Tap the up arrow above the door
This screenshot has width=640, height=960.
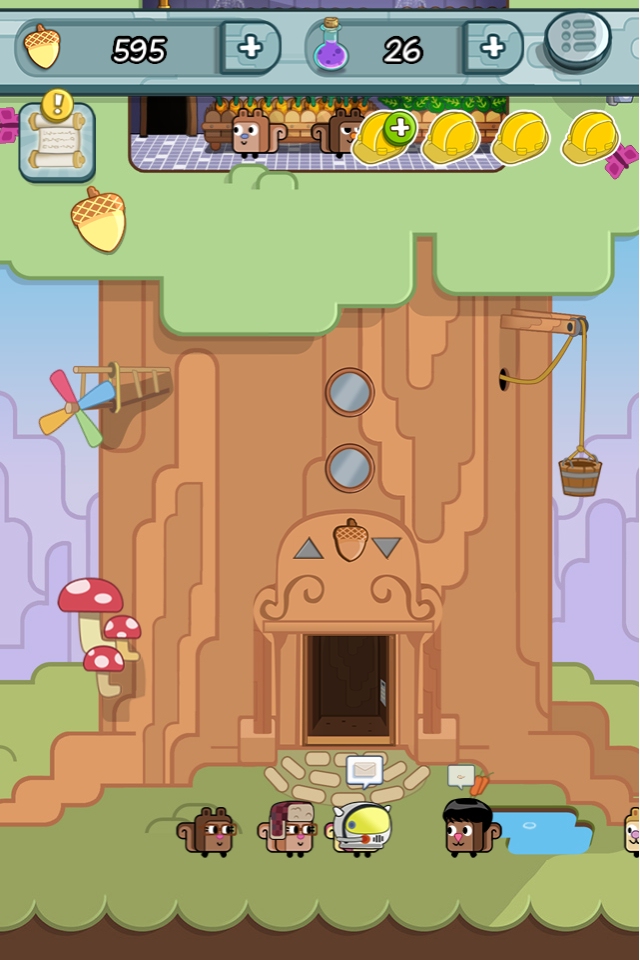point(308,548)
